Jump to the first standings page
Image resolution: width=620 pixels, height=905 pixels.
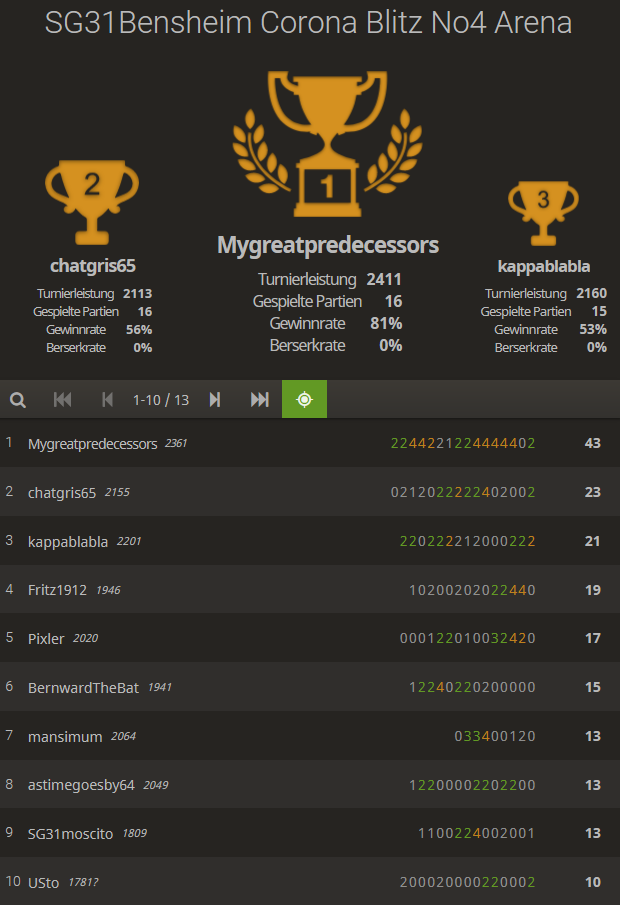click(62, 400)
